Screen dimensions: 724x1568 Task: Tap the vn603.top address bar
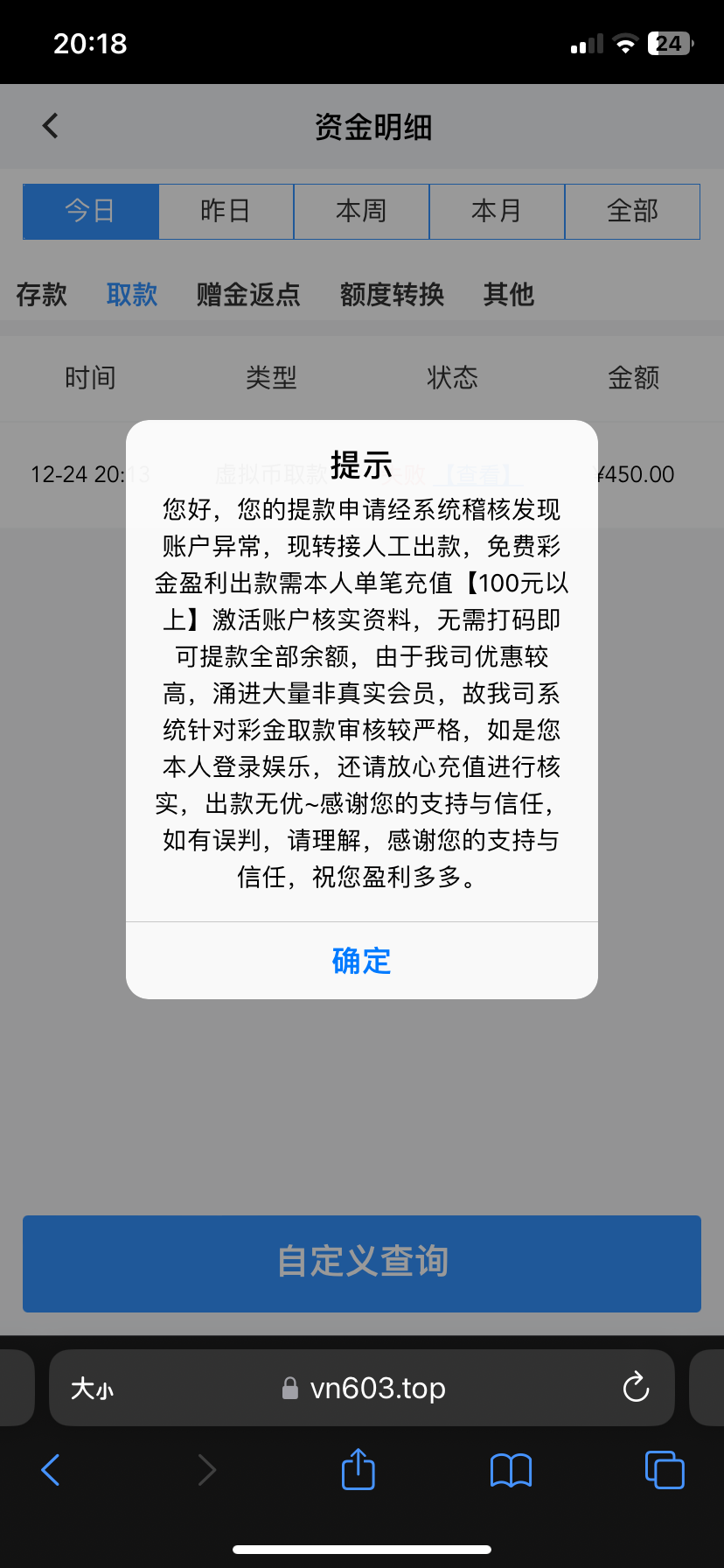(376, 1388)
